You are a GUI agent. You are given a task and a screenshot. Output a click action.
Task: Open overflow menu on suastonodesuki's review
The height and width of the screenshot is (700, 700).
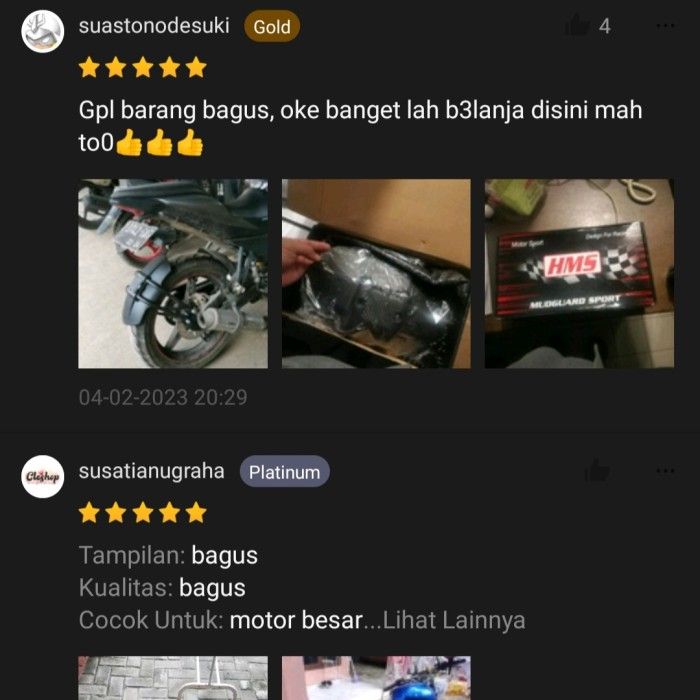(x=665, y=26)
